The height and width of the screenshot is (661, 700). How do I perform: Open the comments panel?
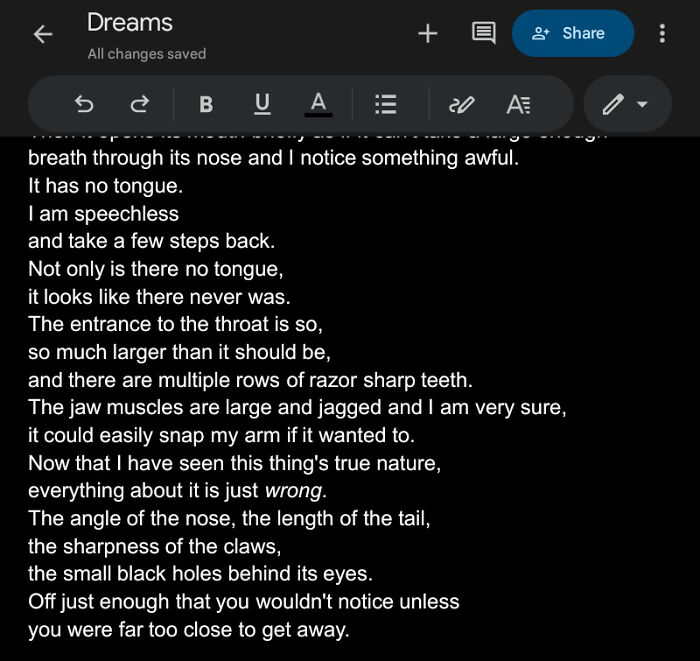point(483,33)
